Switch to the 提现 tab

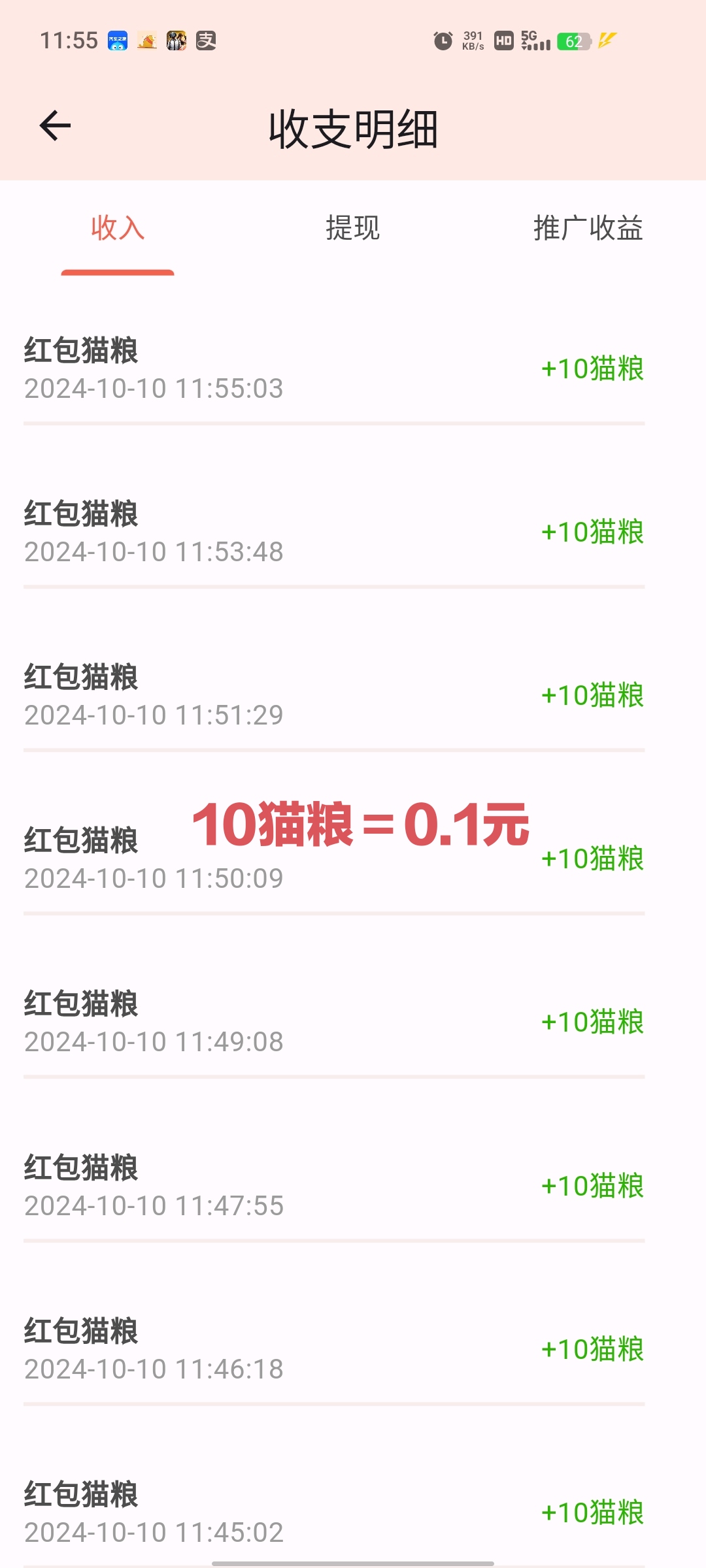point(353,228)
